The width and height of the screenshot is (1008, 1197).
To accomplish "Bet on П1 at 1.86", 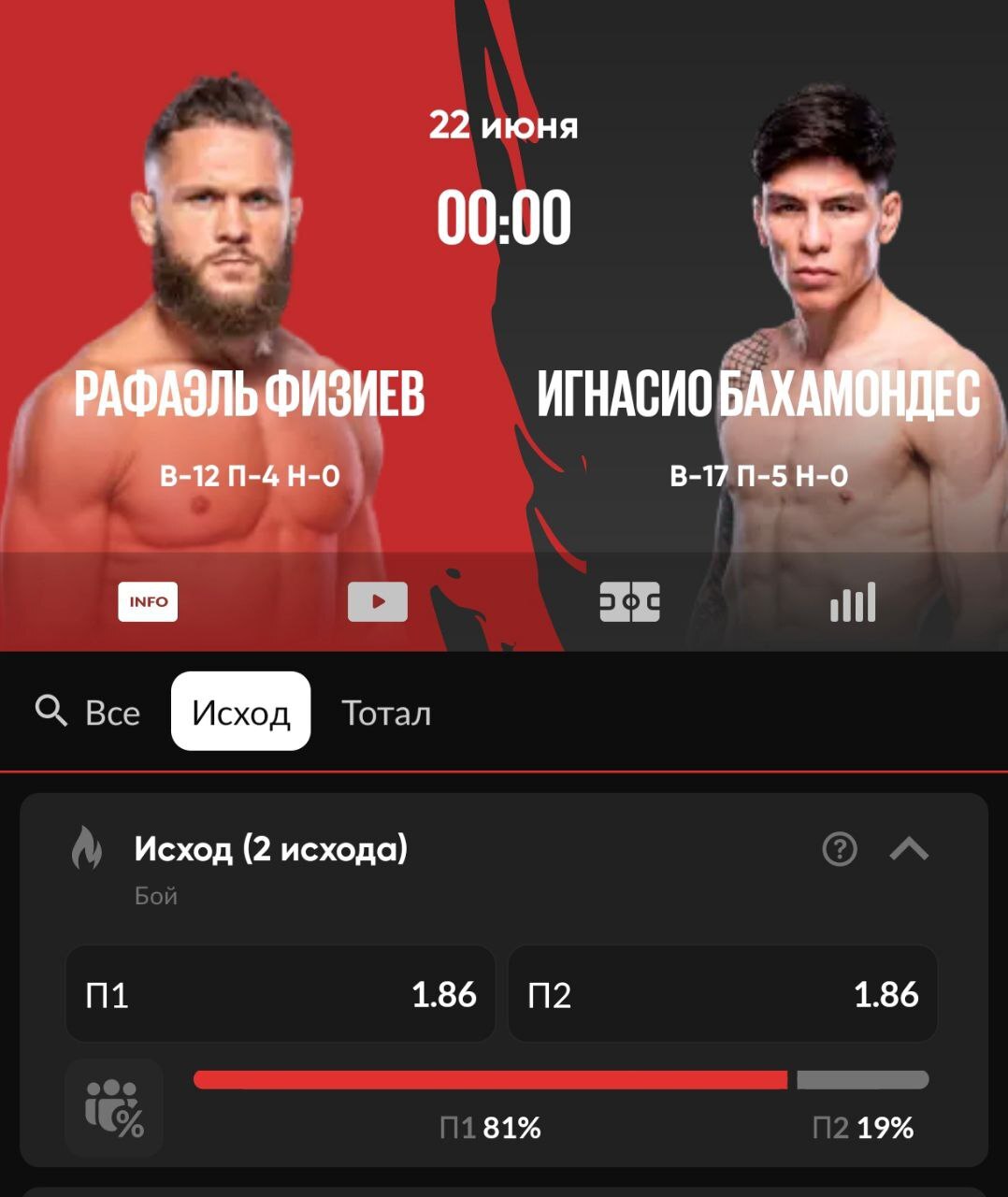I will [x=281, y=994].
